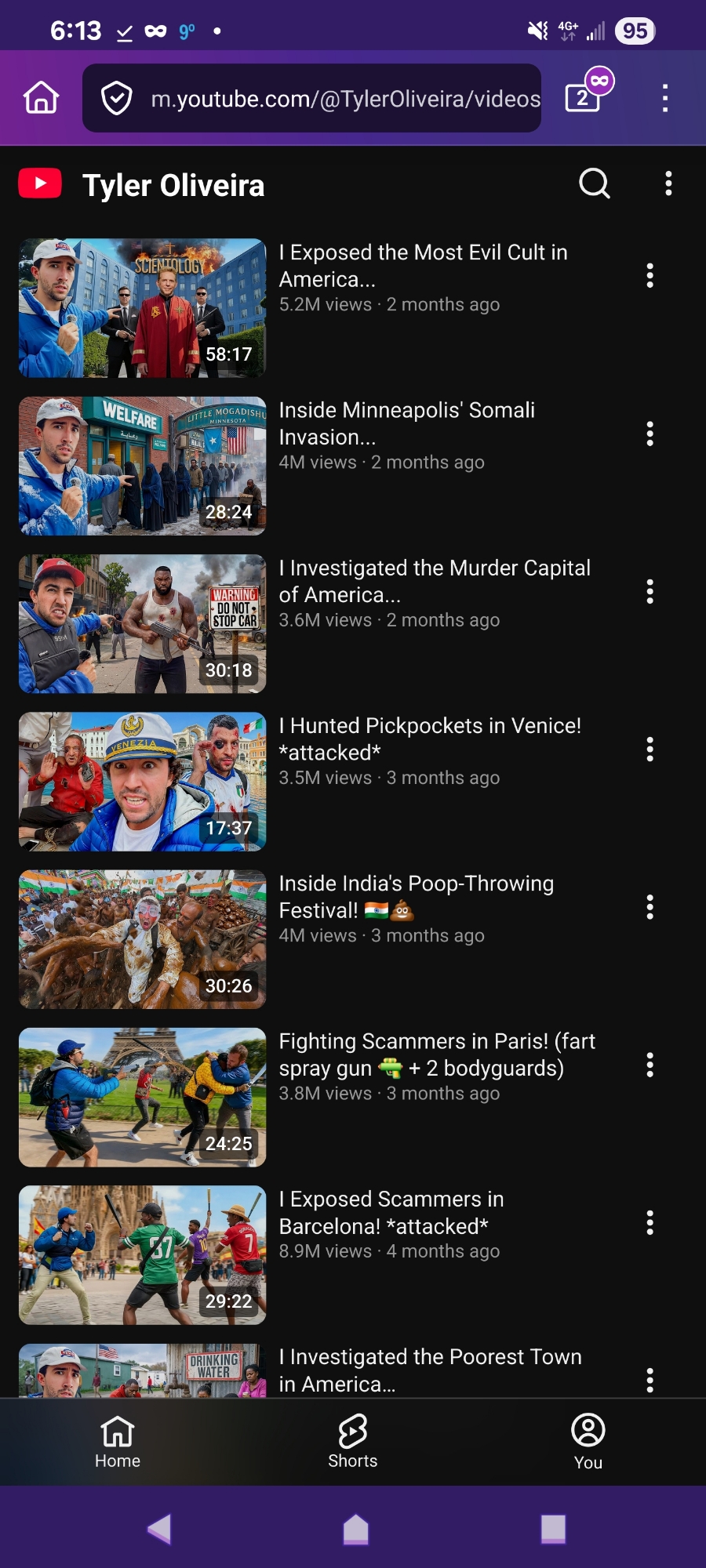Viewport: 706px width, 1568px height.
Task: Open options for 'Poop-Throwing Festival' video
Action: click(x=650, y=907)
